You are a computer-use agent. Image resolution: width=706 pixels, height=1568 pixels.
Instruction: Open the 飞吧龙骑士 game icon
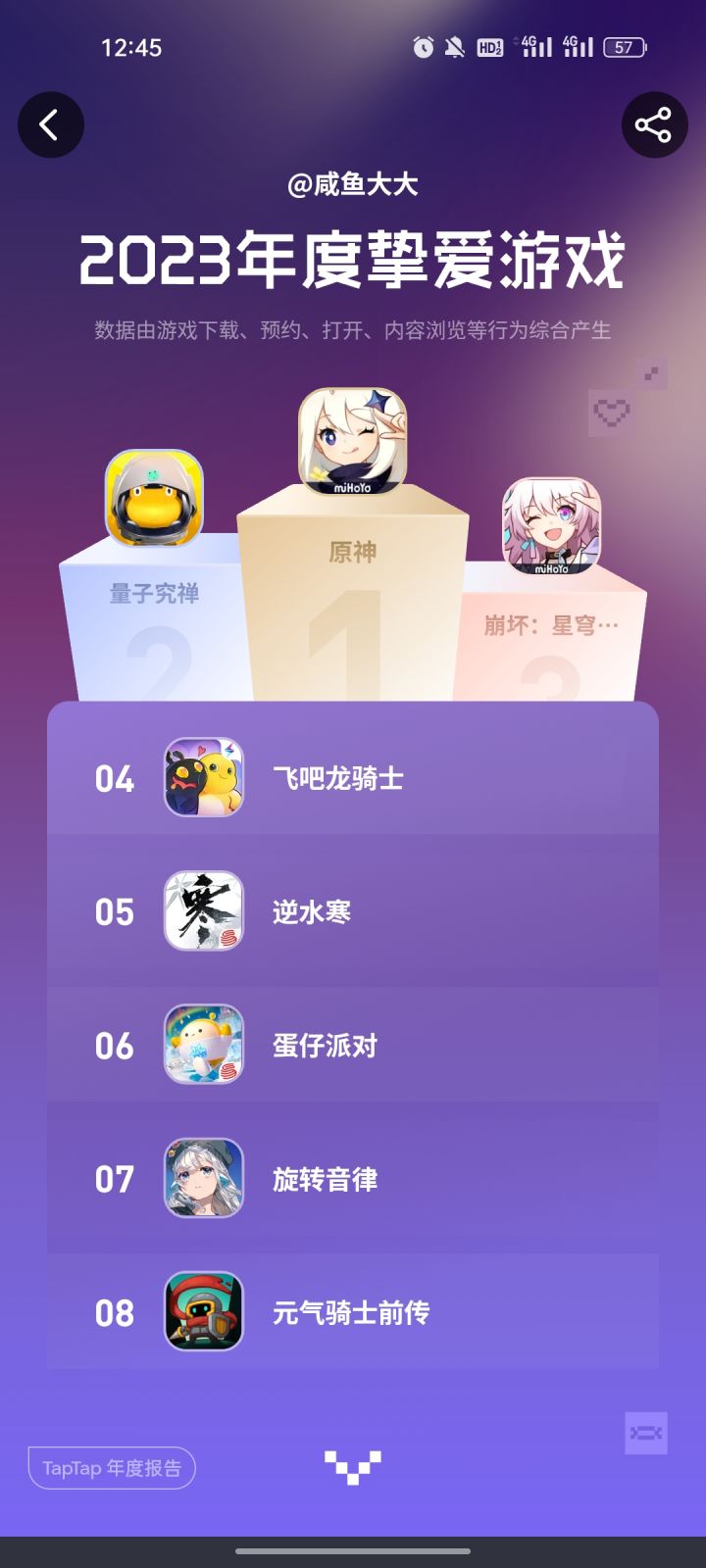coord(202,777)
